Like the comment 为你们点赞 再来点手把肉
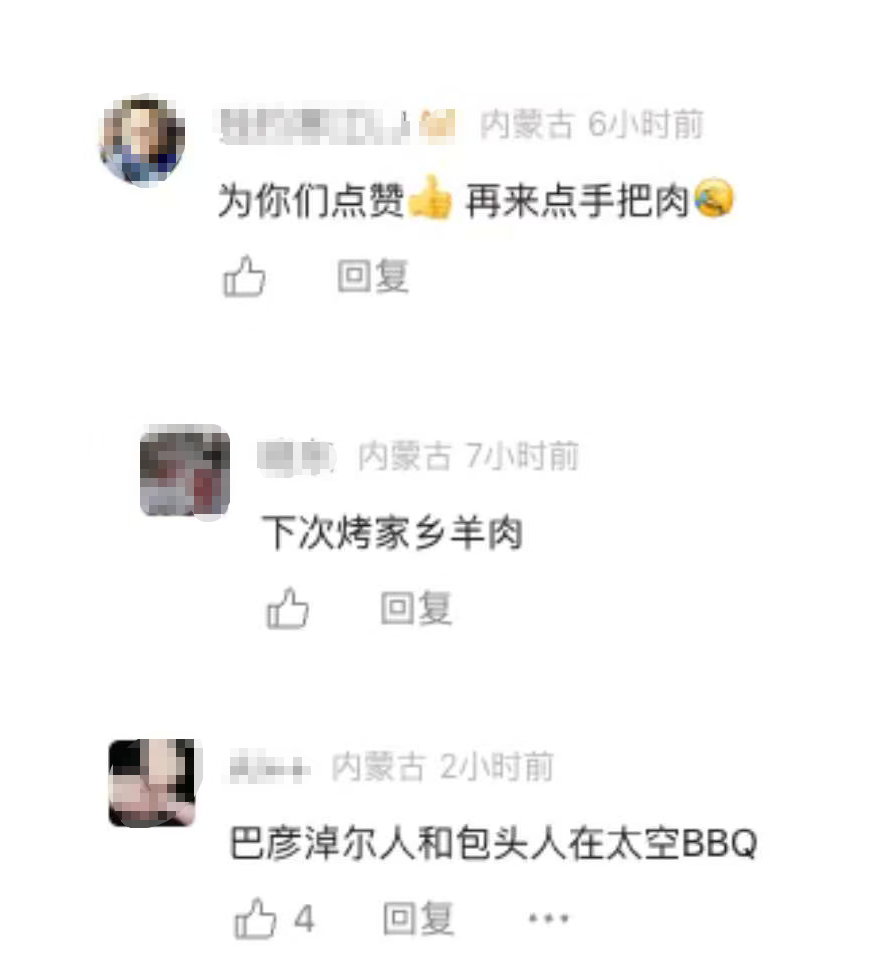The height and width of the screenshot is (965, 877). 244,277
